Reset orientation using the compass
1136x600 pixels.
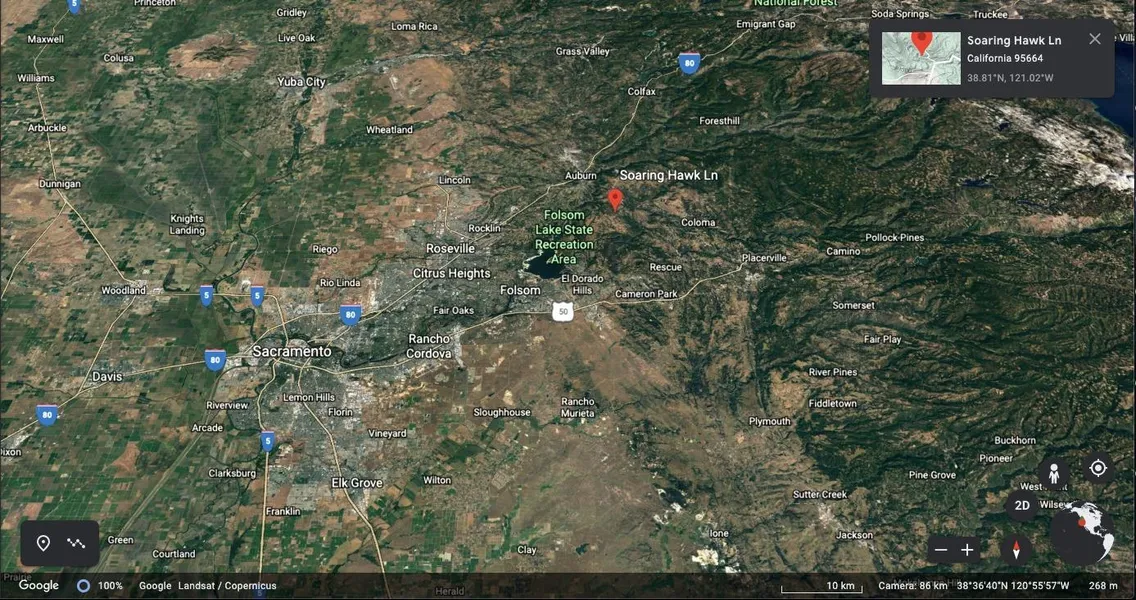point(1016,549)
